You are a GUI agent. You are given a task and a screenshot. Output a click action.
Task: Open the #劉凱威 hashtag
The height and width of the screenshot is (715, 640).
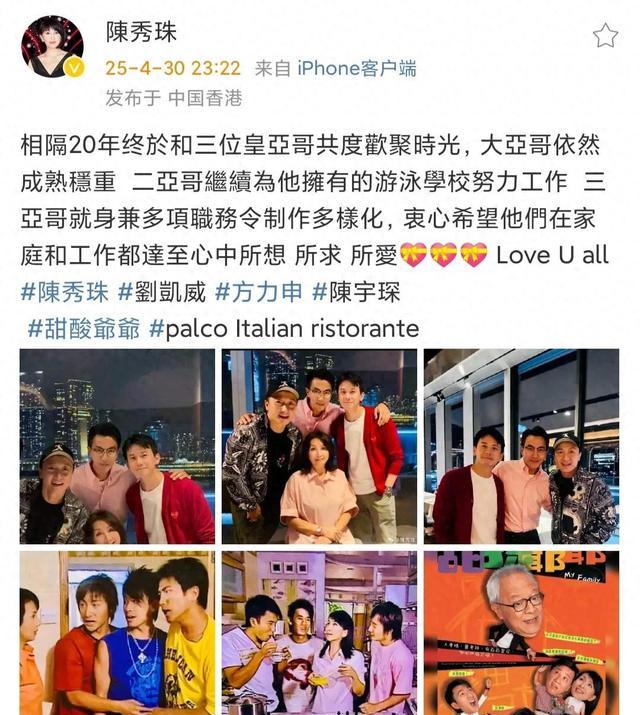[160, 291]
